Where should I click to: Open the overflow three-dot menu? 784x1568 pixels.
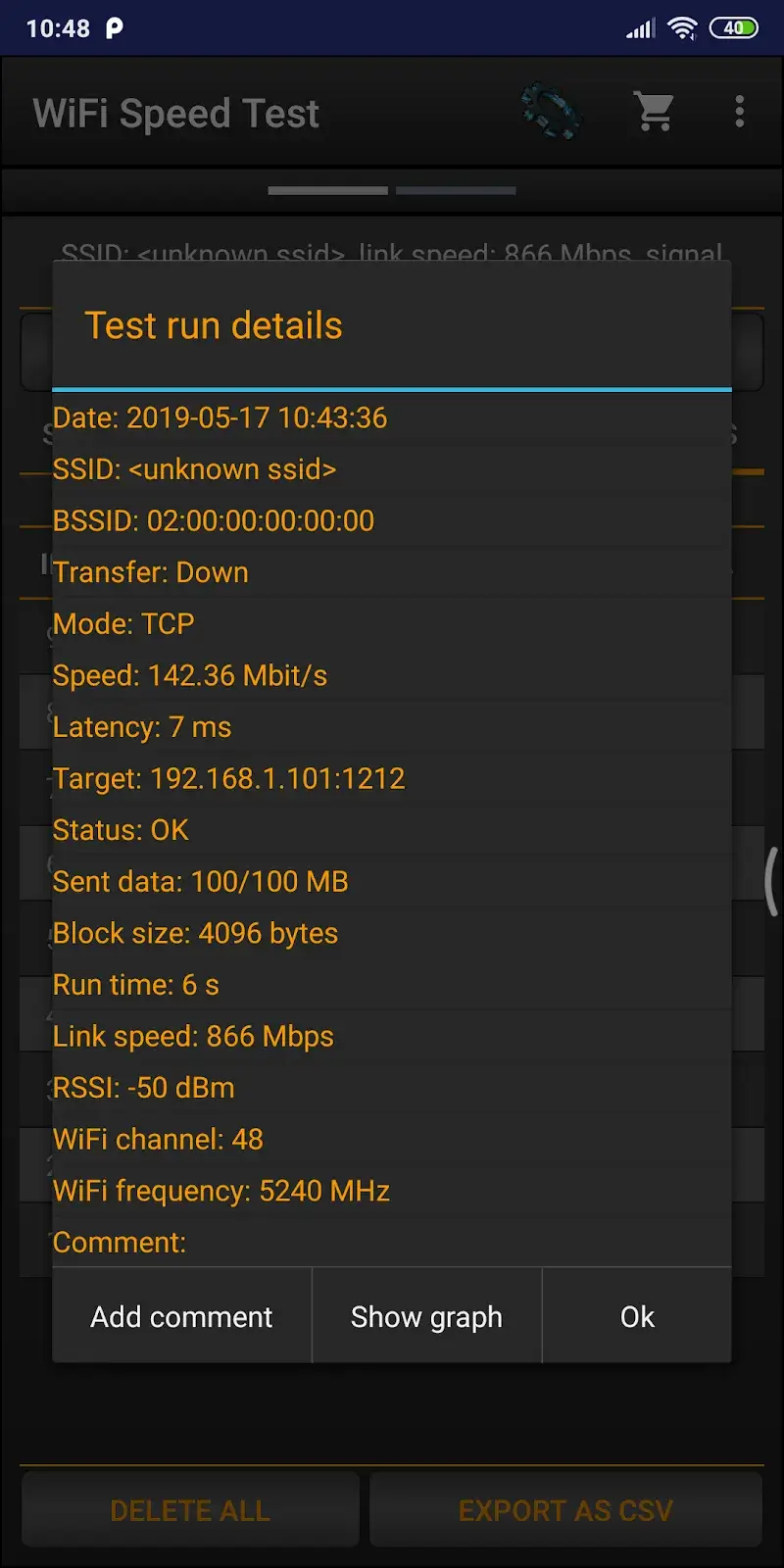pos(738,111)
